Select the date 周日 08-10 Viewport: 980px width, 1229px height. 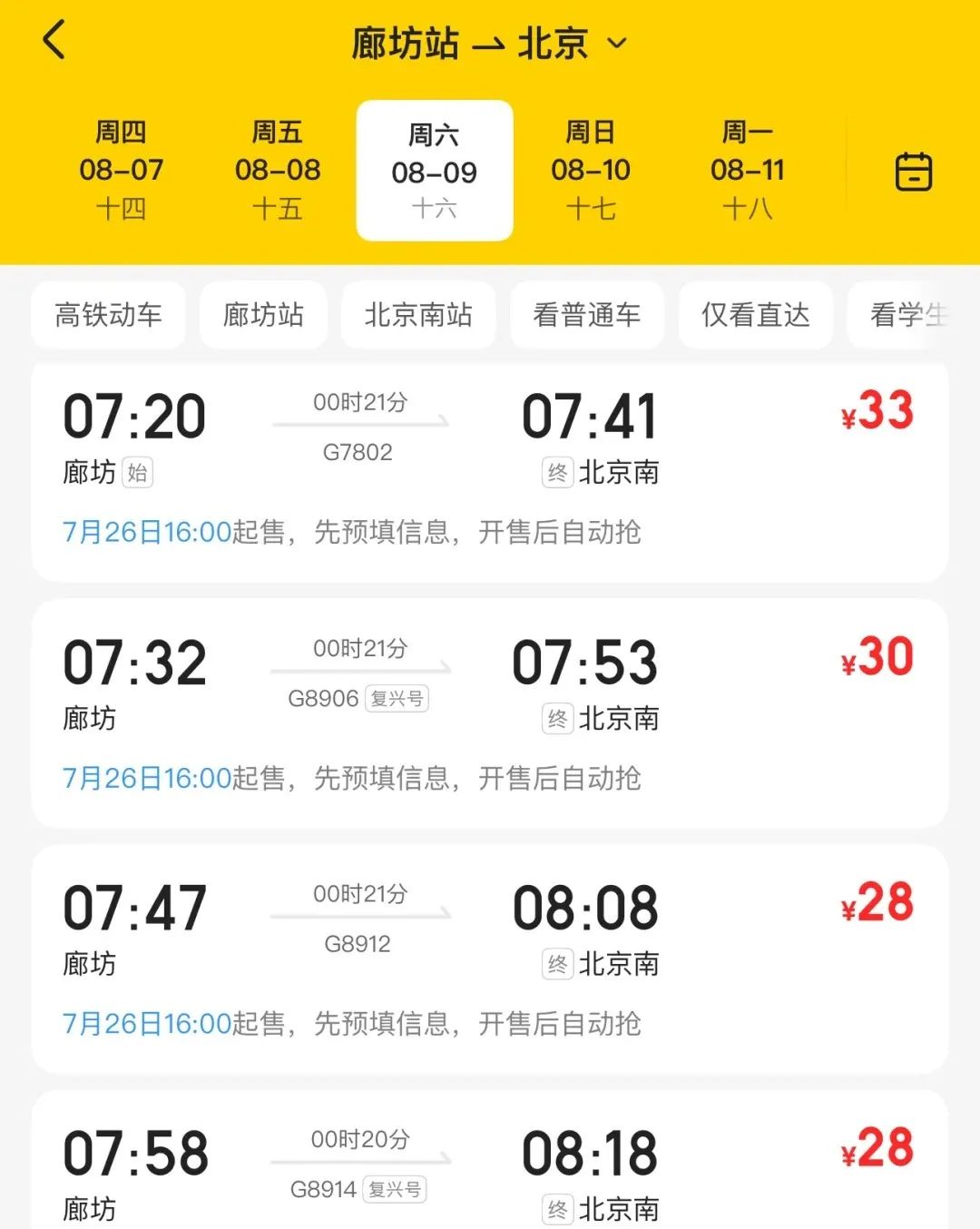click(591, 171)
